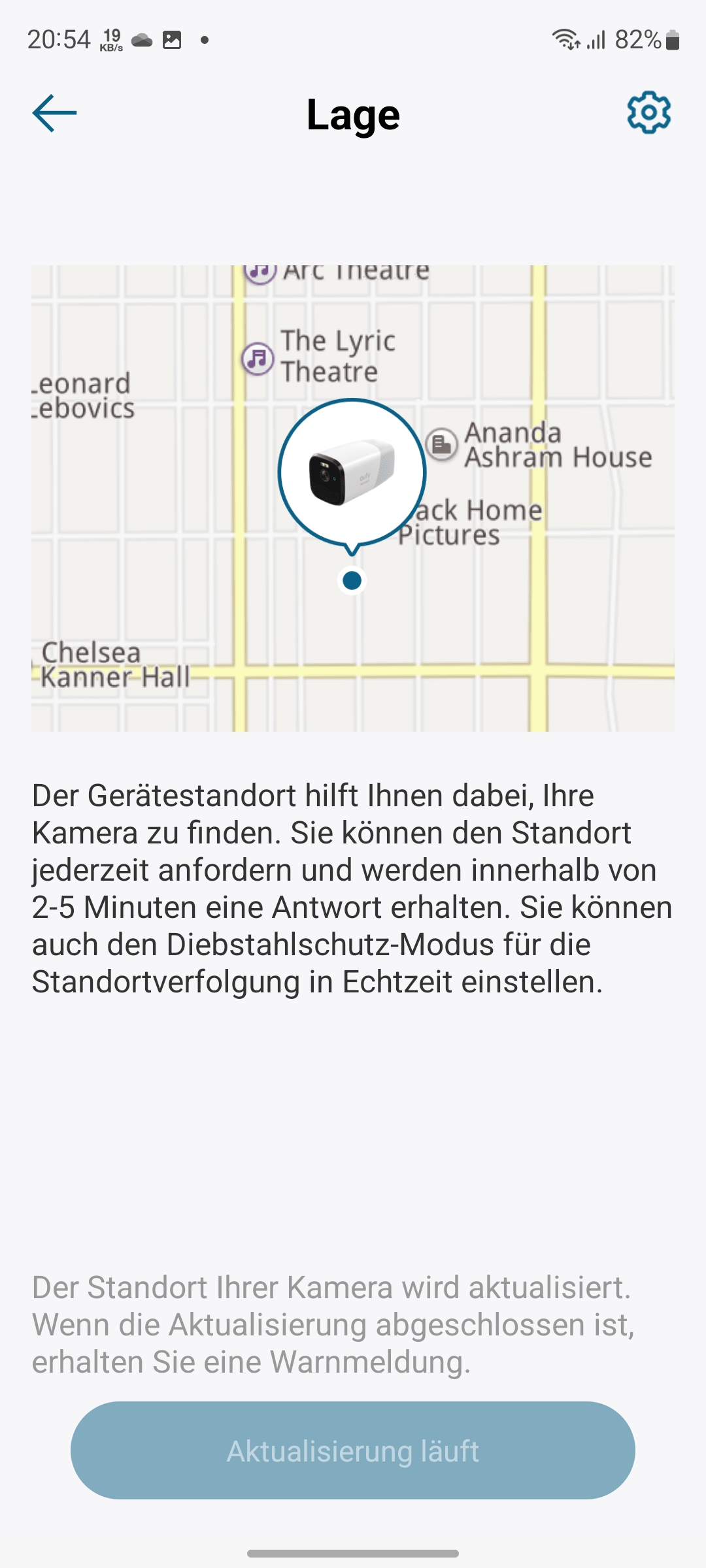Open location settings gear icon
The height and width of the screenshot is (1568, 706).
coord(648,113)
